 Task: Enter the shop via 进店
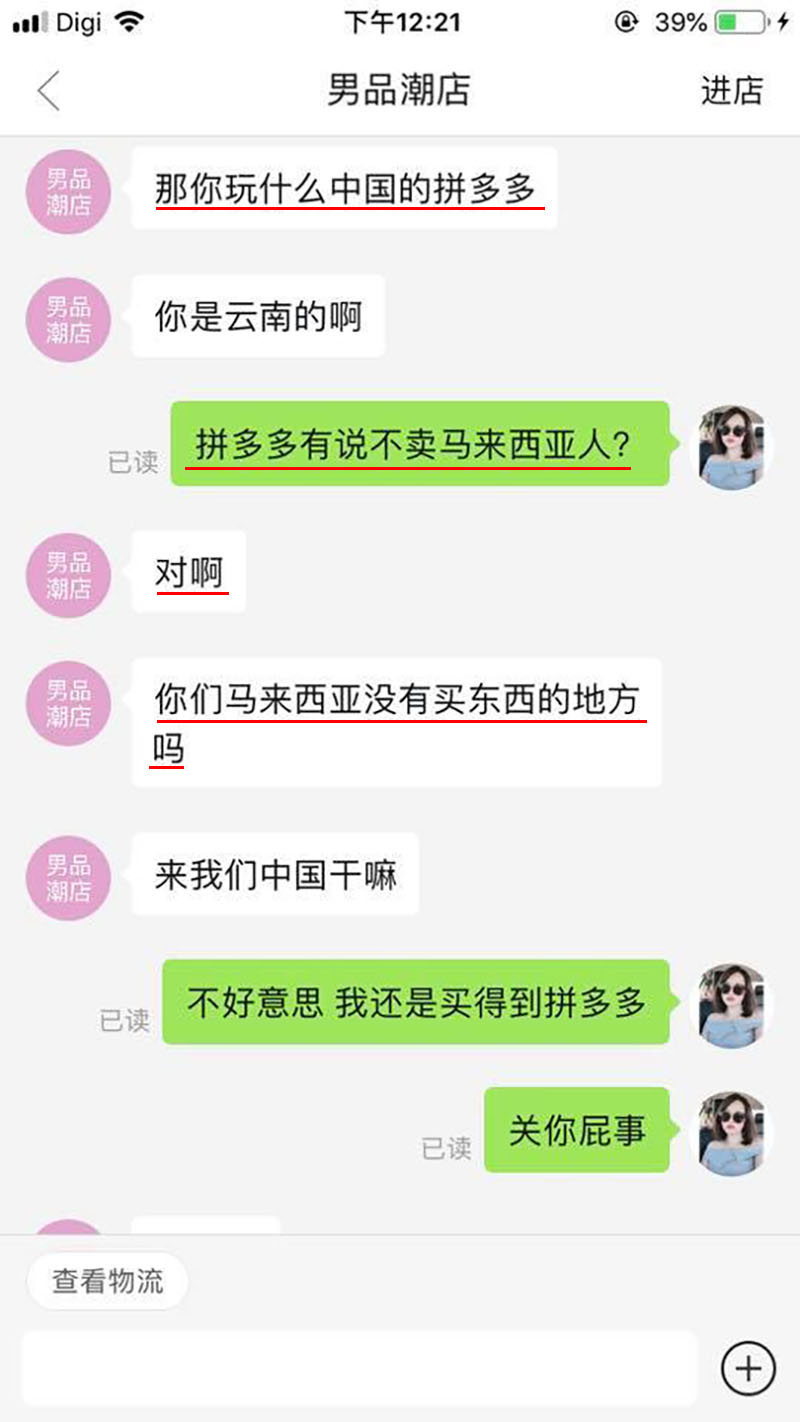point(731,91)
